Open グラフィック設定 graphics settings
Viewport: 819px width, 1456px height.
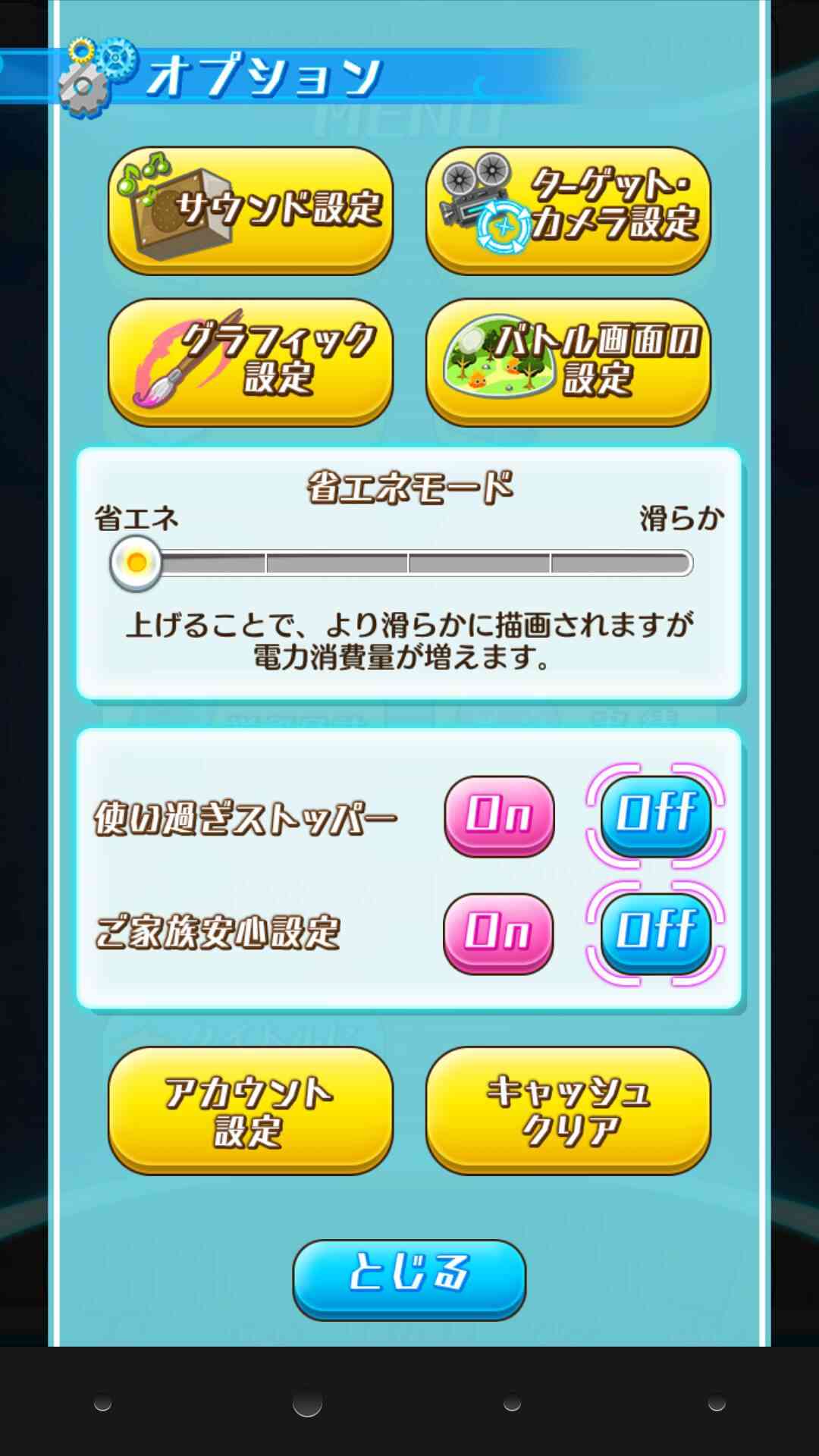[250, 362]
